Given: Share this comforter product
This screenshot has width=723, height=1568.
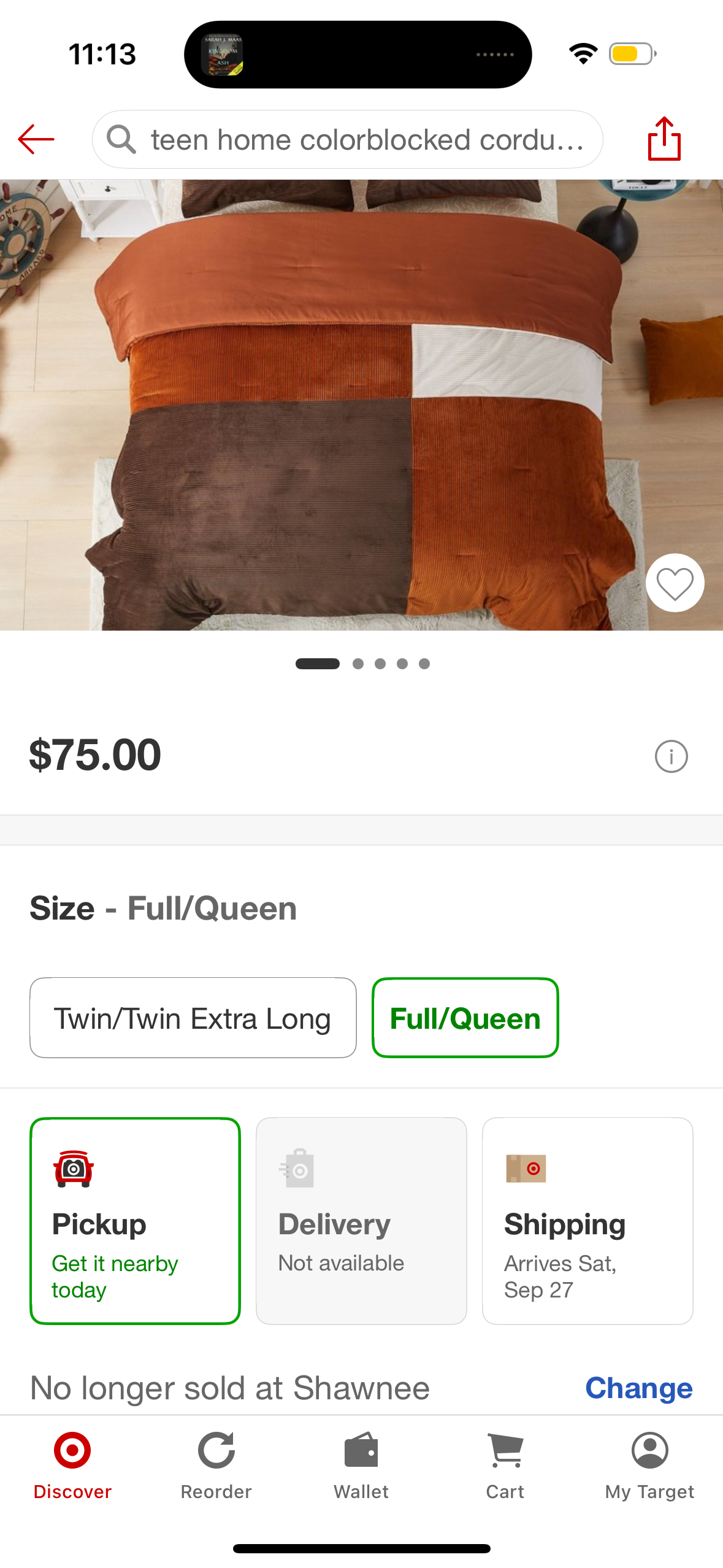Looking at the screenshot, I should (664, 139).
